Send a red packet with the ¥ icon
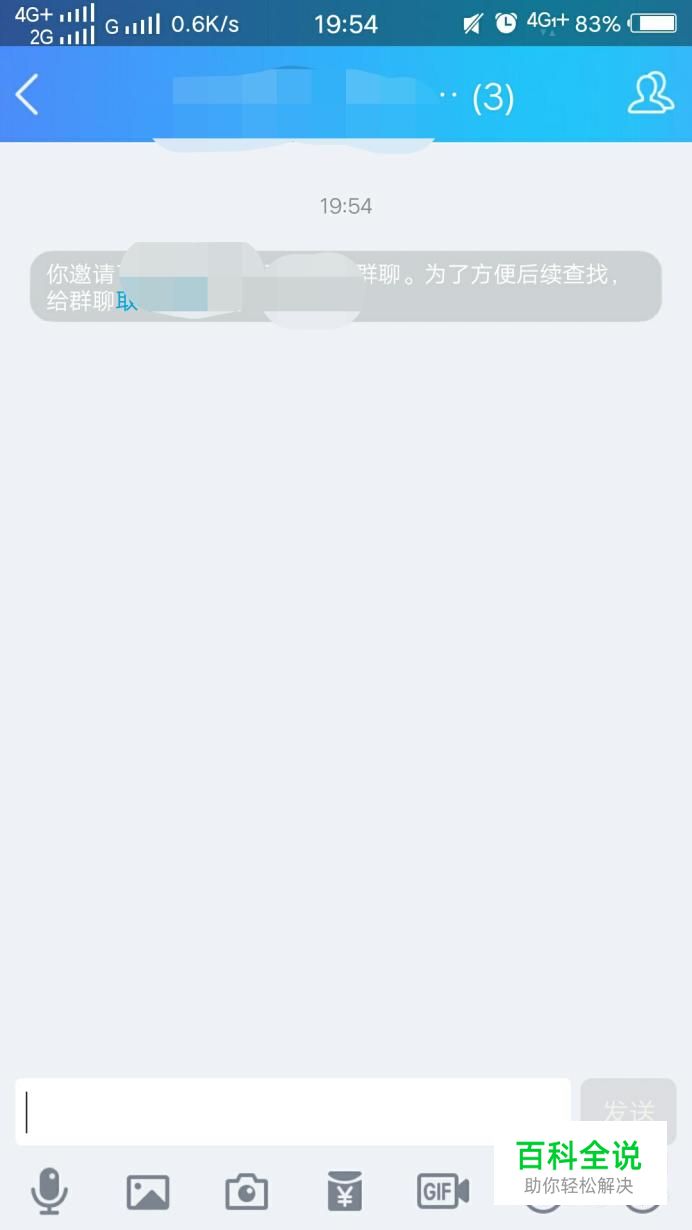The height and width of the screenshot is (1230, 692). click(x=344, y=1191)
